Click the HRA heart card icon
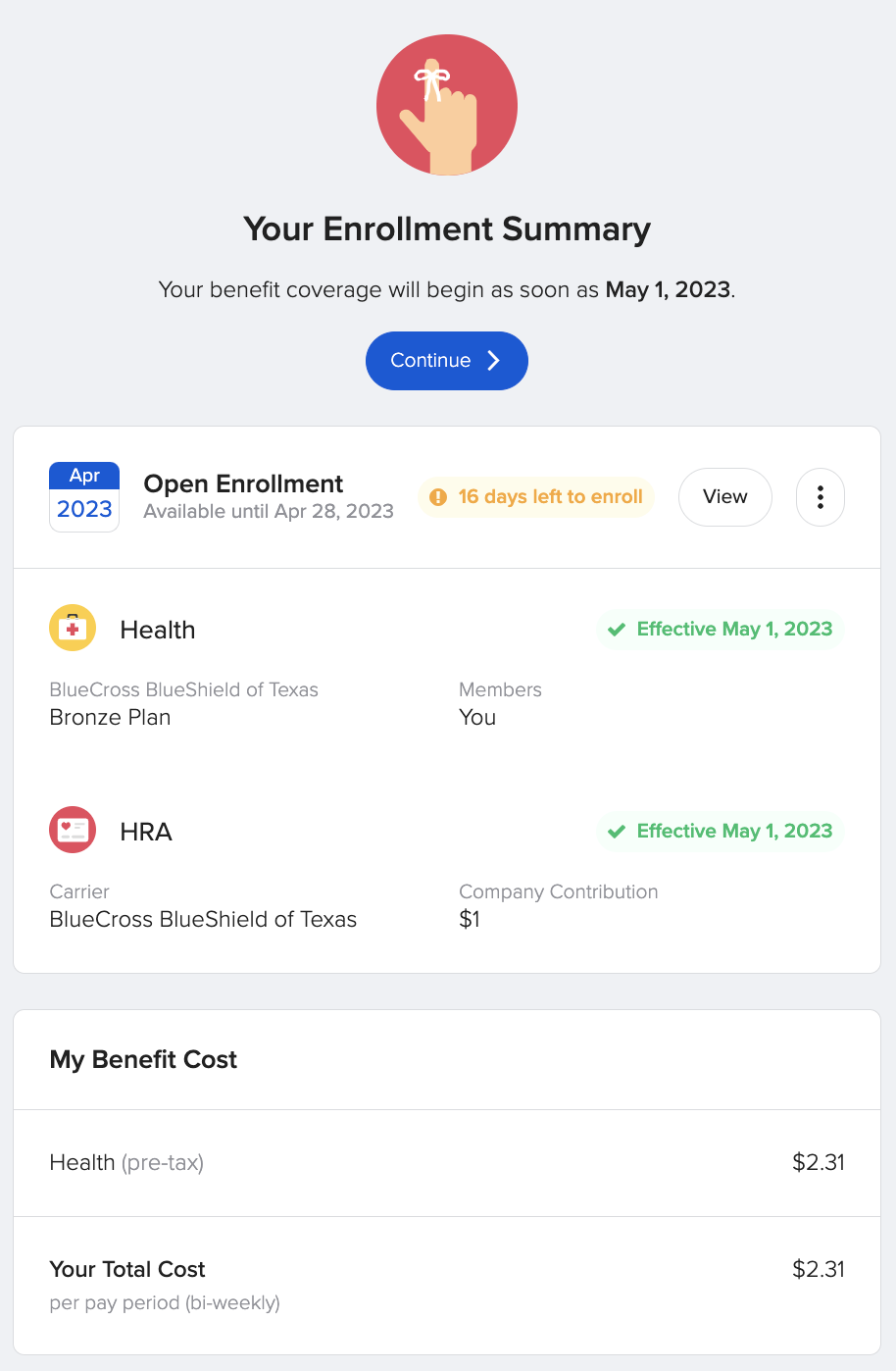Screen dimensions: 896x1371 click(x=73, y=830)
